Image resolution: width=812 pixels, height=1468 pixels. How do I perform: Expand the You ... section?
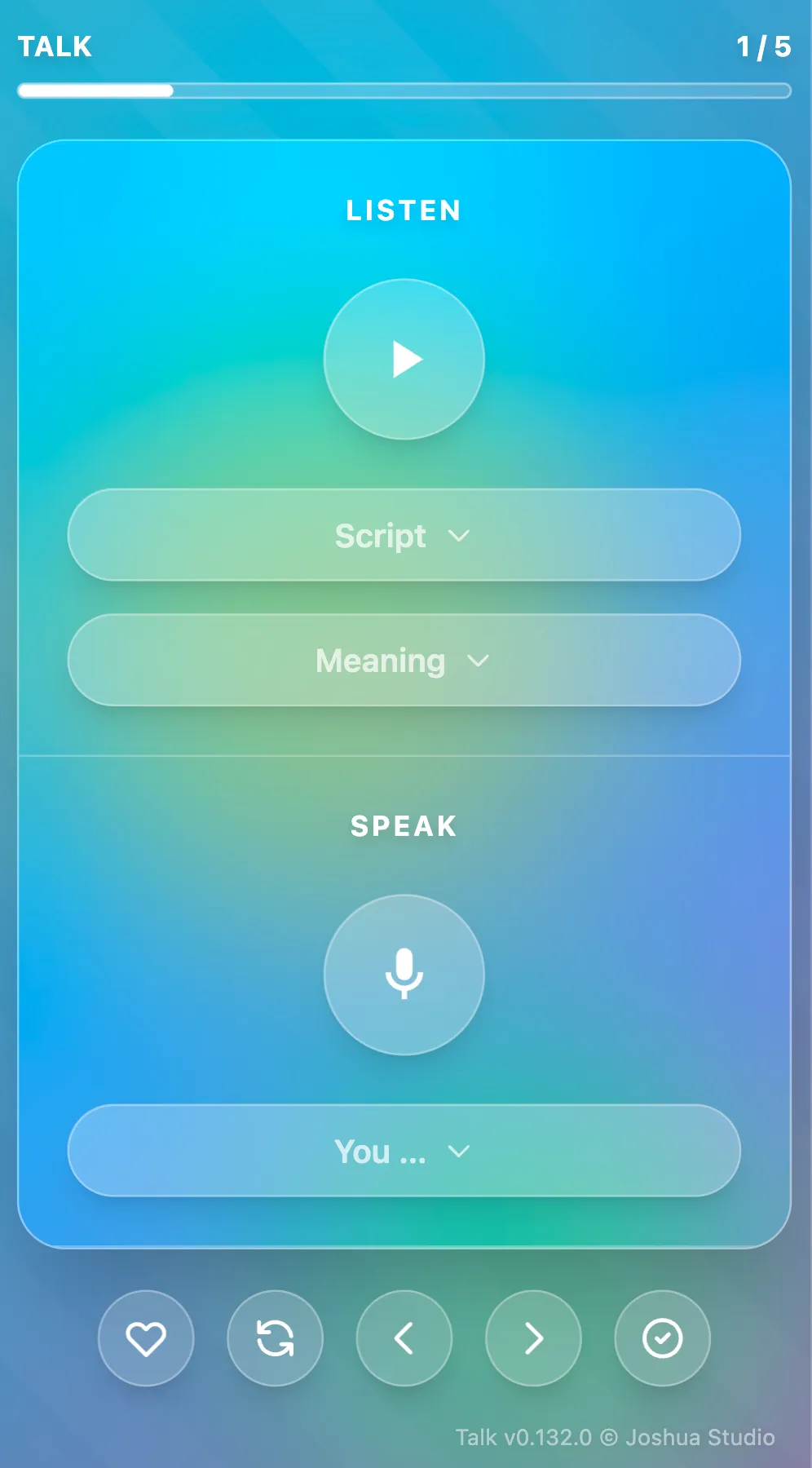click(x=404, y=1151)
